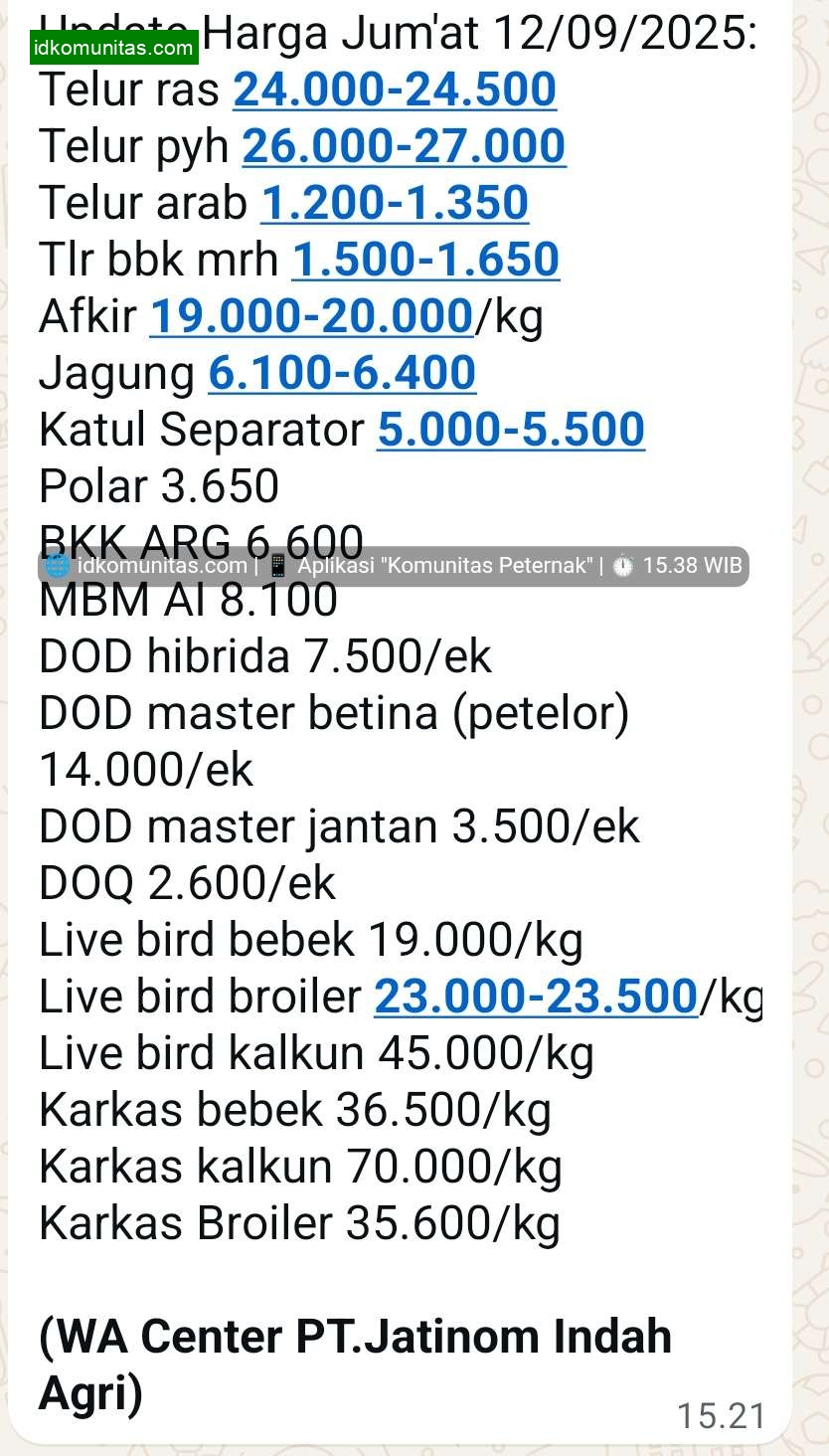Open the Katul Separator 5.000-5.500 link
Screen dimensions: 829x1456
tap(511, 430)
